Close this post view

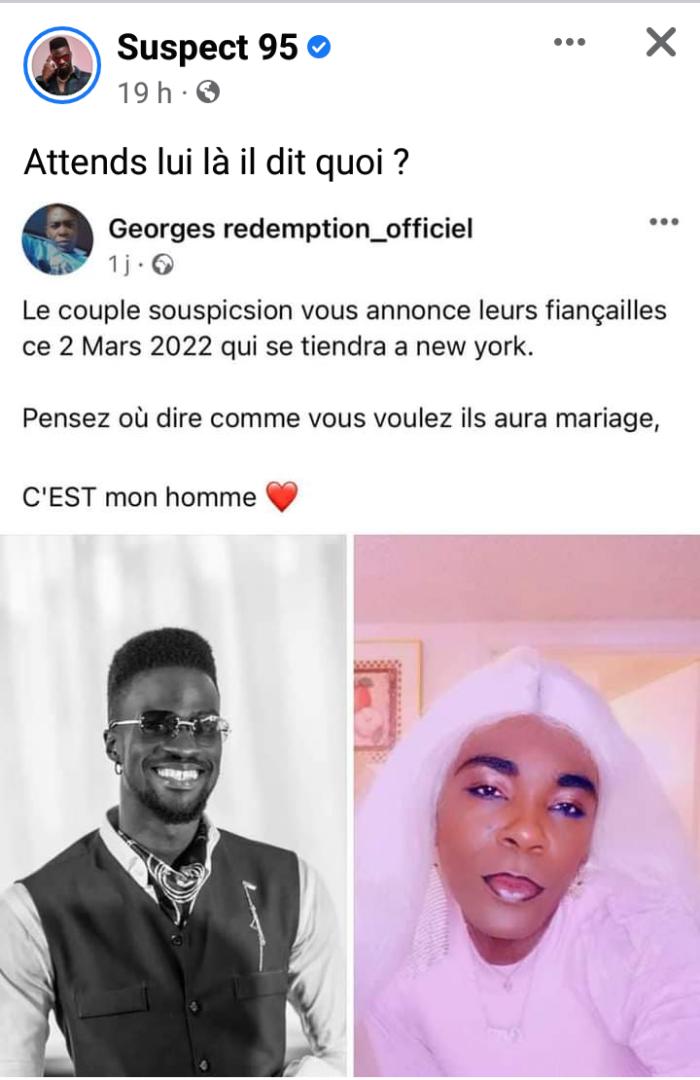coord(660,42)
